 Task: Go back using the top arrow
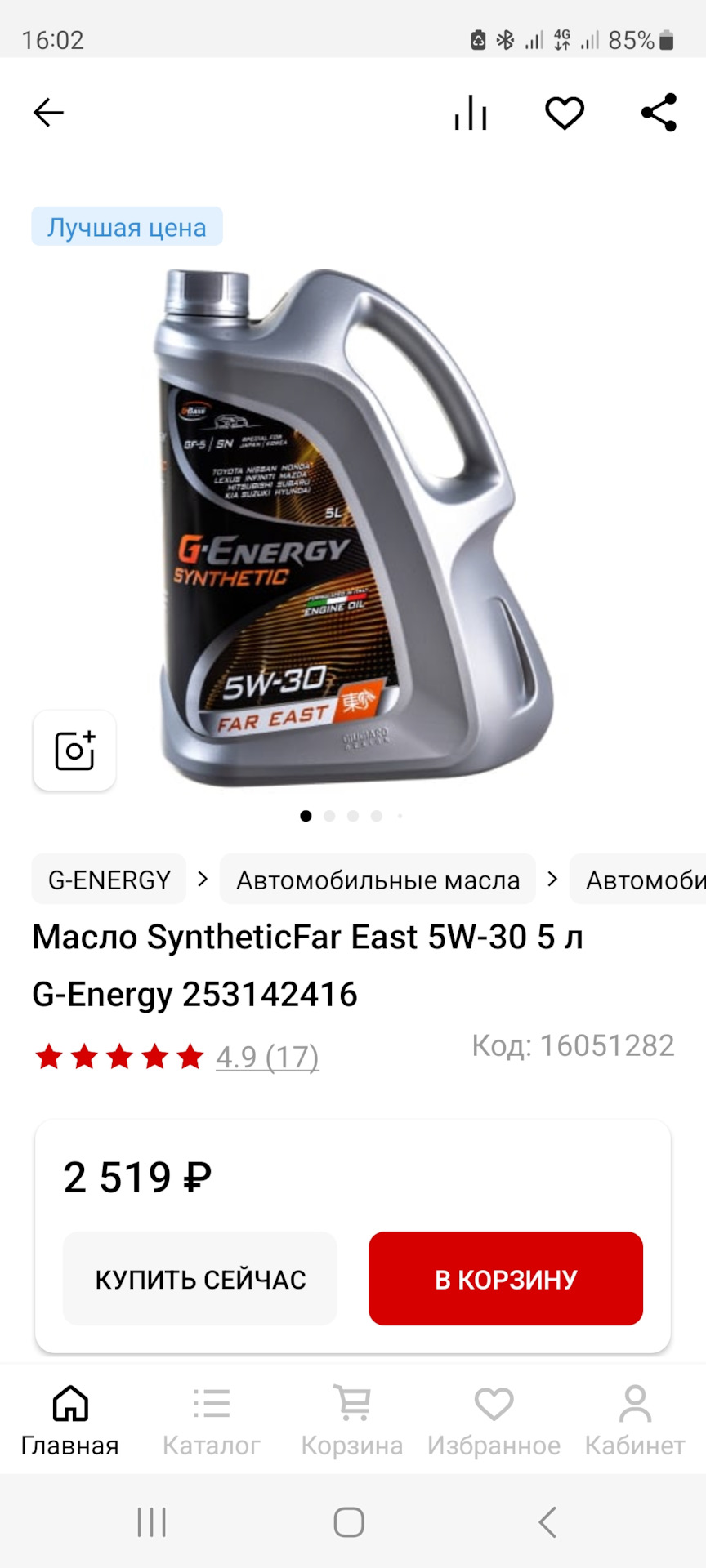coord(48,113)
